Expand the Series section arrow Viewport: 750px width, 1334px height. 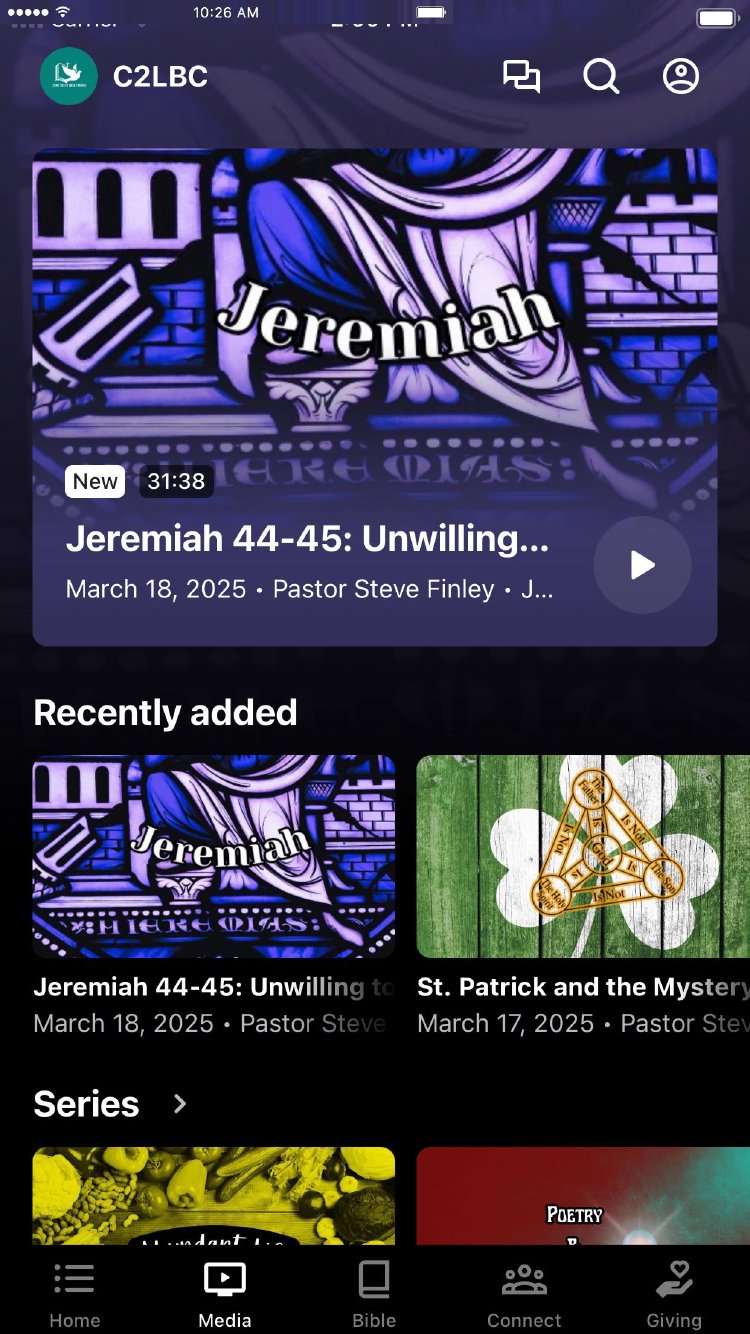pos(180,1104)
